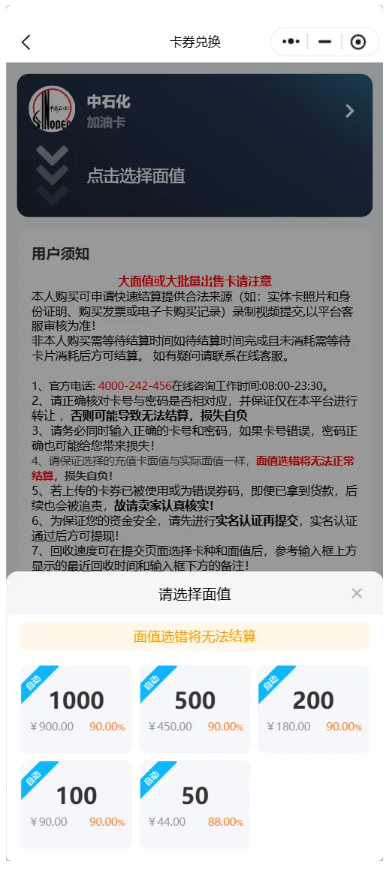Open the mini program more-options menu
384x876 pixels.
[x=291, y=42]
